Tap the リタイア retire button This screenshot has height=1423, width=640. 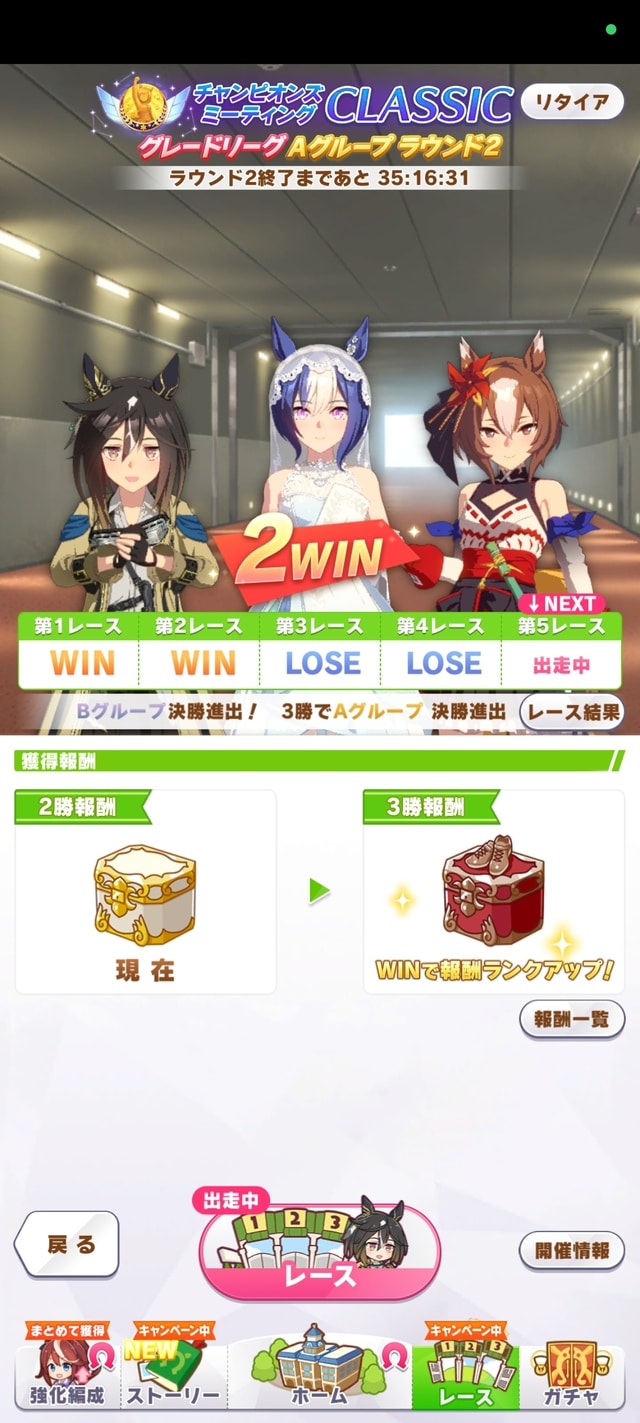point(571,102)
